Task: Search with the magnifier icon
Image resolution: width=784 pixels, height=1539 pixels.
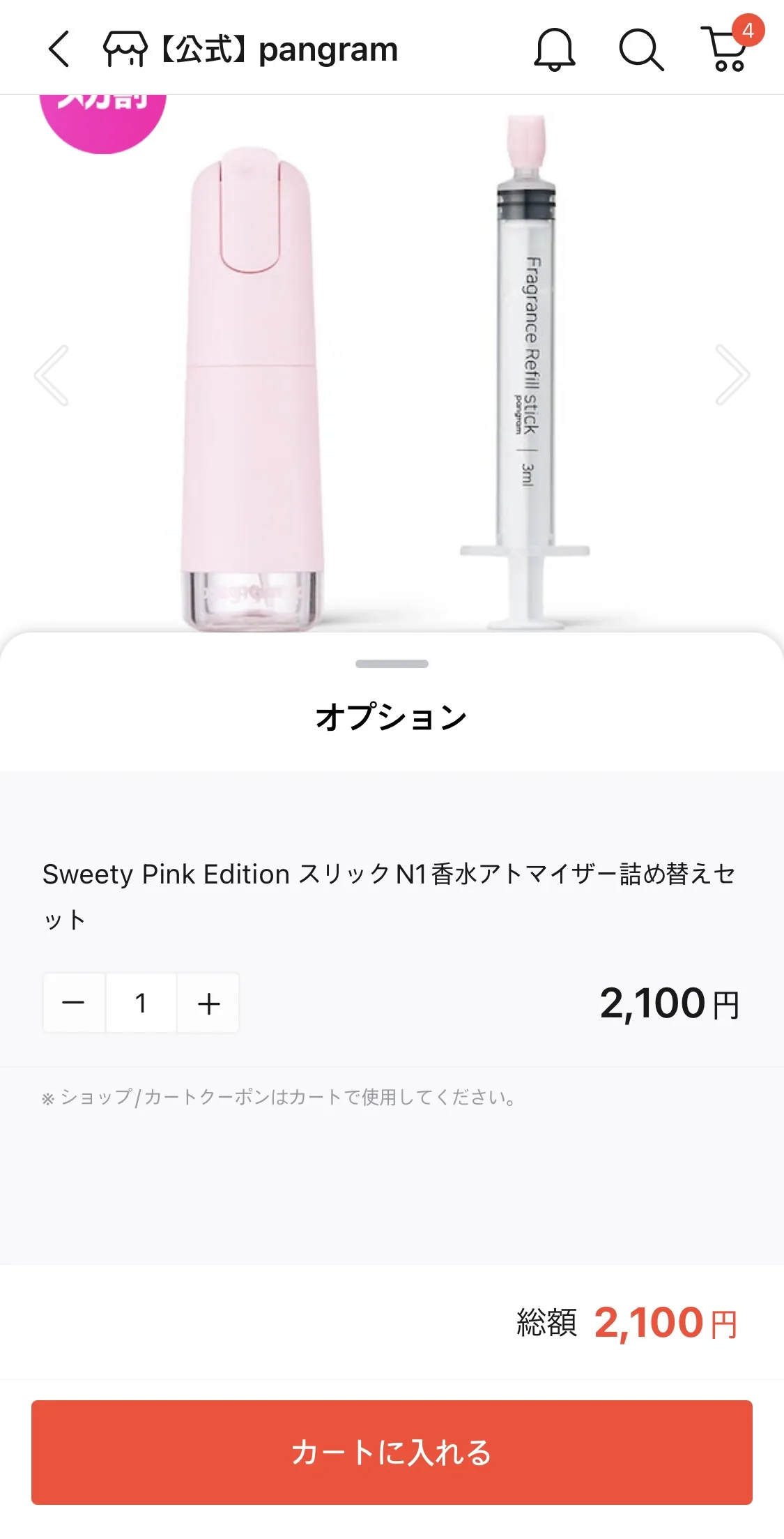Action: click(640, 50)
